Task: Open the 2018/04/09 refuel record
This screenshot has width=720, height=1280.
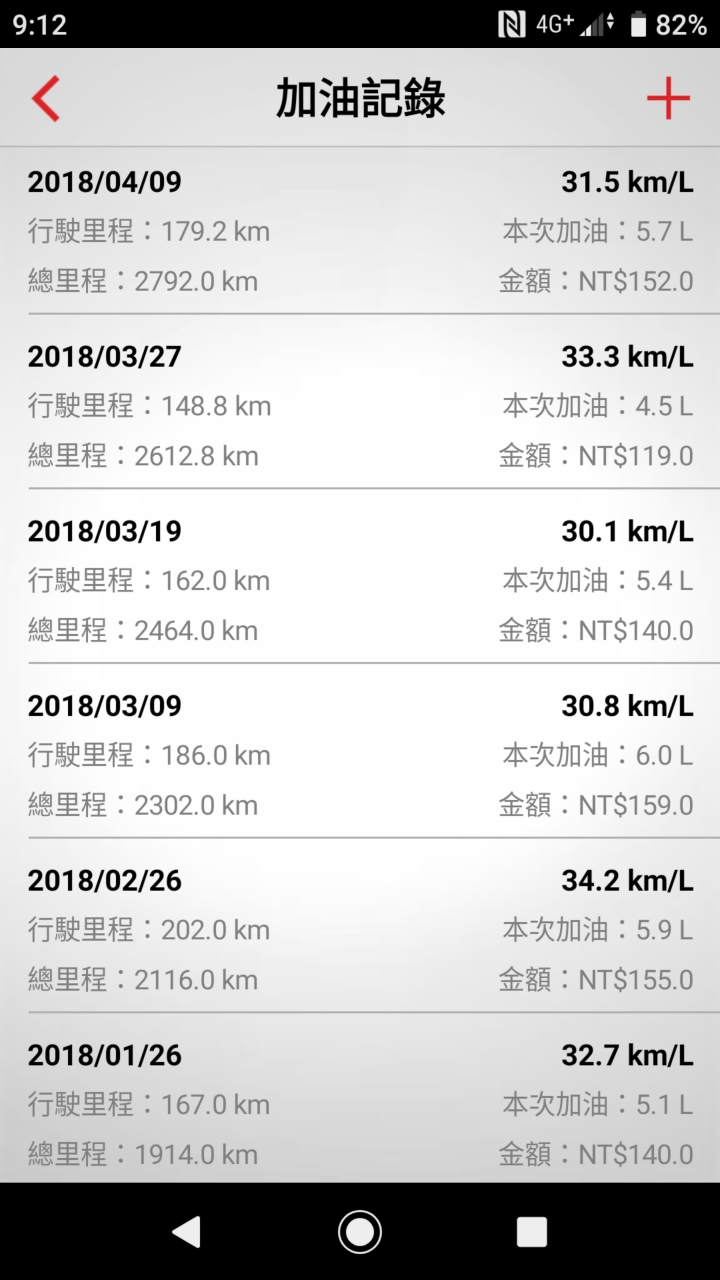Action: pos(360,231)
